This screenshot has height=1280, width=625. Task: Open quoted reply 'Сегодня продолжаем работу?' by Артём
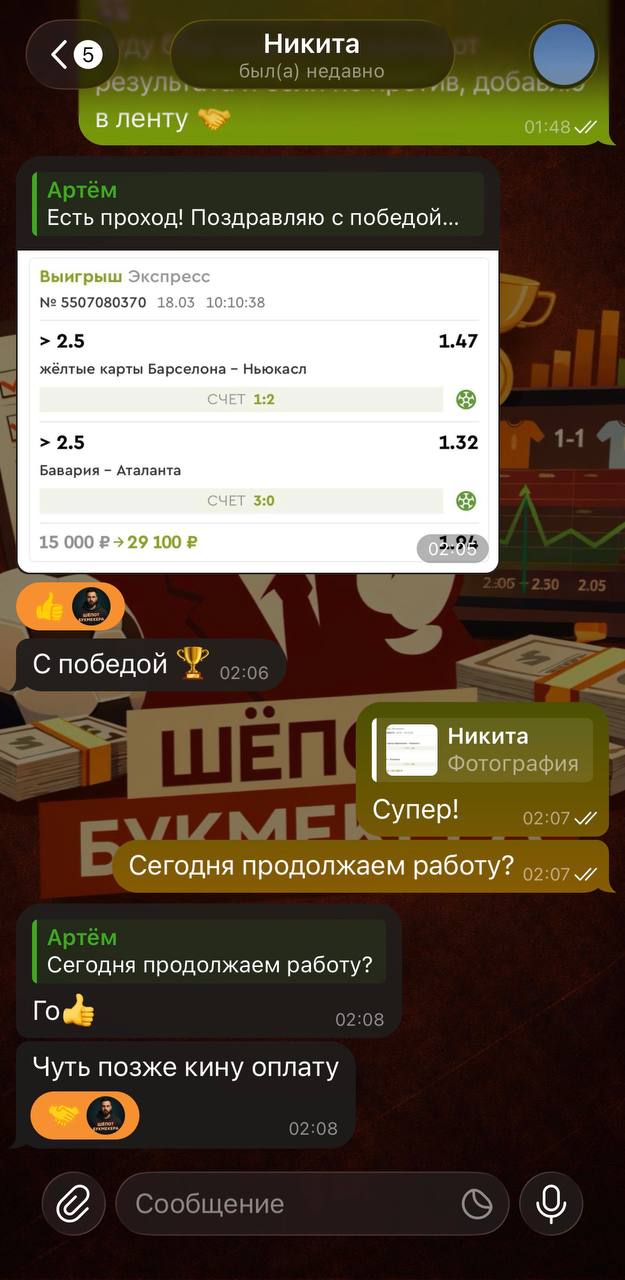(x=209, y=951)
